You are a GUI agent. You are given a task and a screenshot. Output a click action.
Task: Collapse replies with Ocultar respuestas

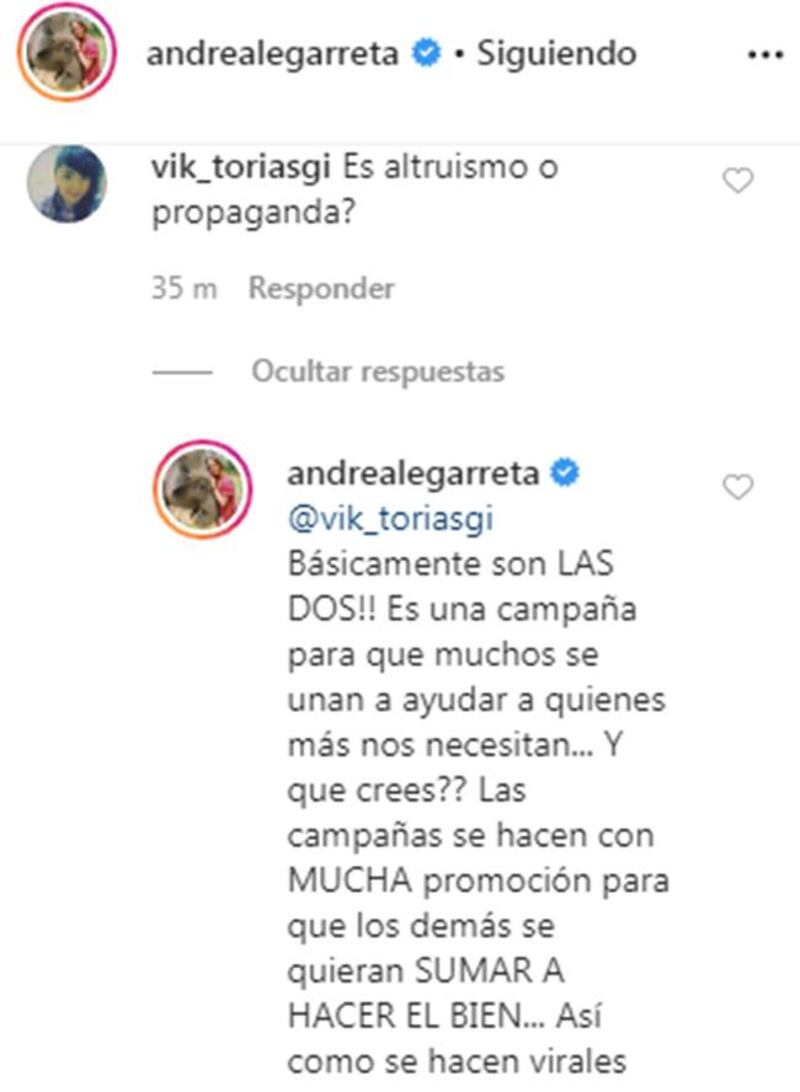377,372
